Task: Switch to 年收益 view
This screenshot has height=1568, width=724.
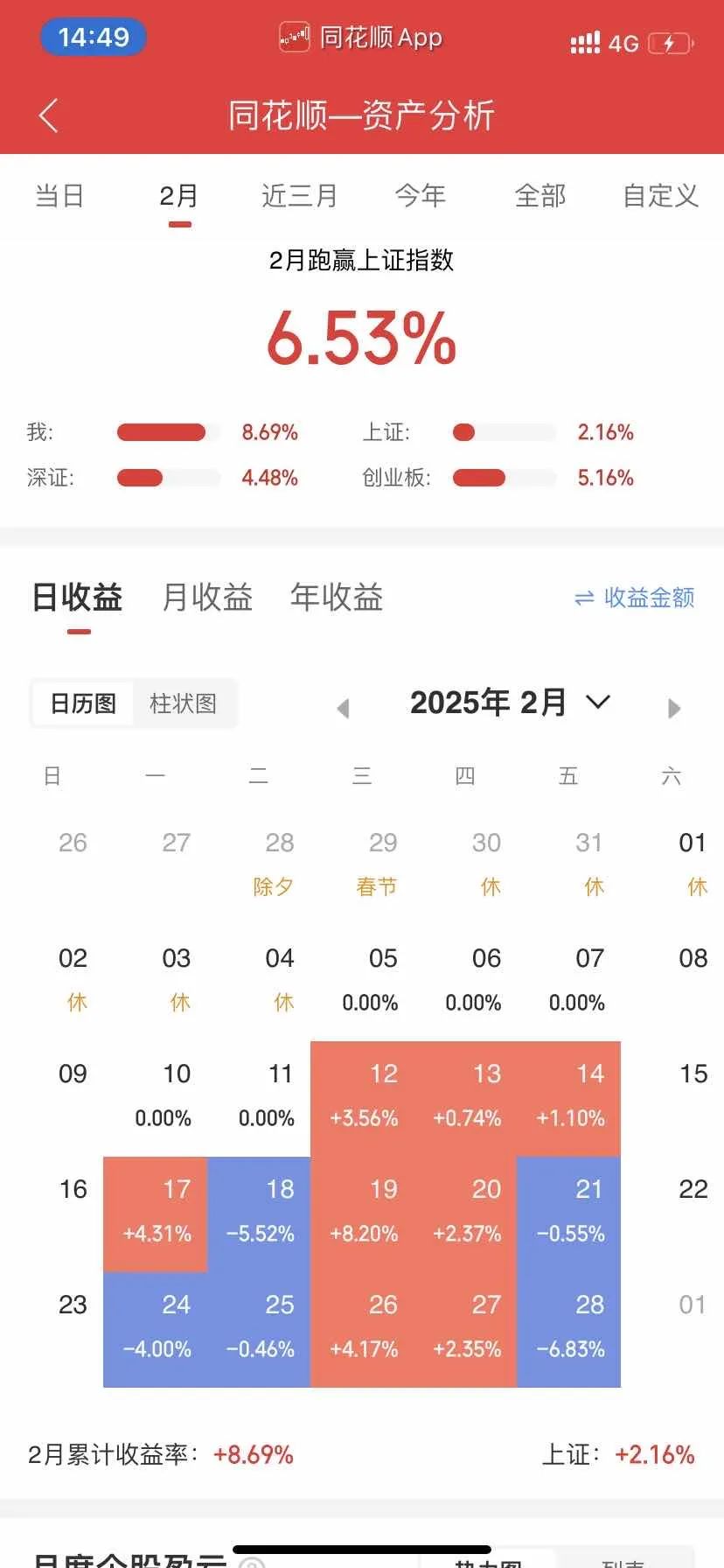Action: coord(337,597)
